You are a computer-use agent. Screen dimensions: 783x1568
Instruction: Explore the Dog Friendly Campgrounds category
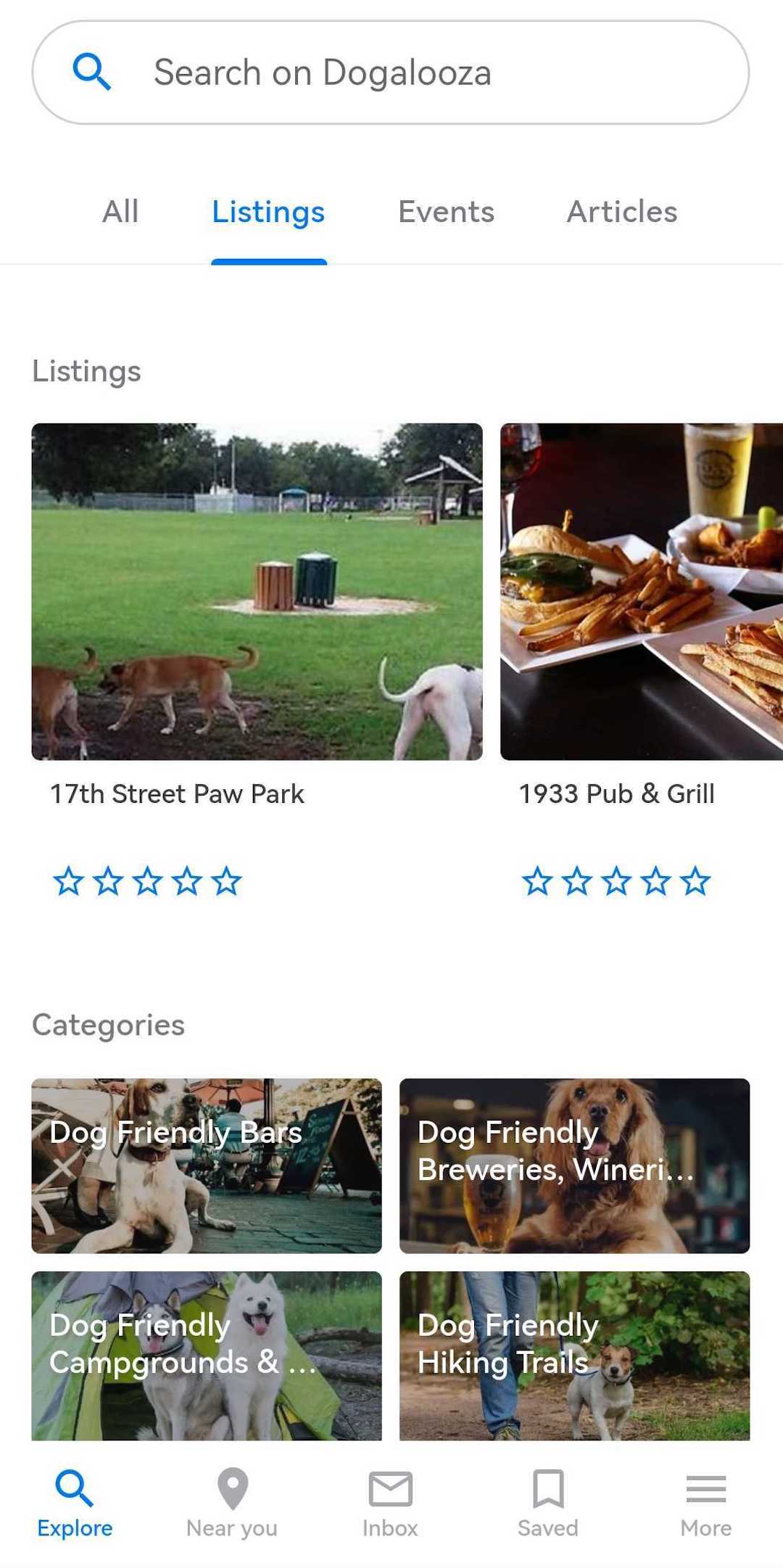[207, 1355]
